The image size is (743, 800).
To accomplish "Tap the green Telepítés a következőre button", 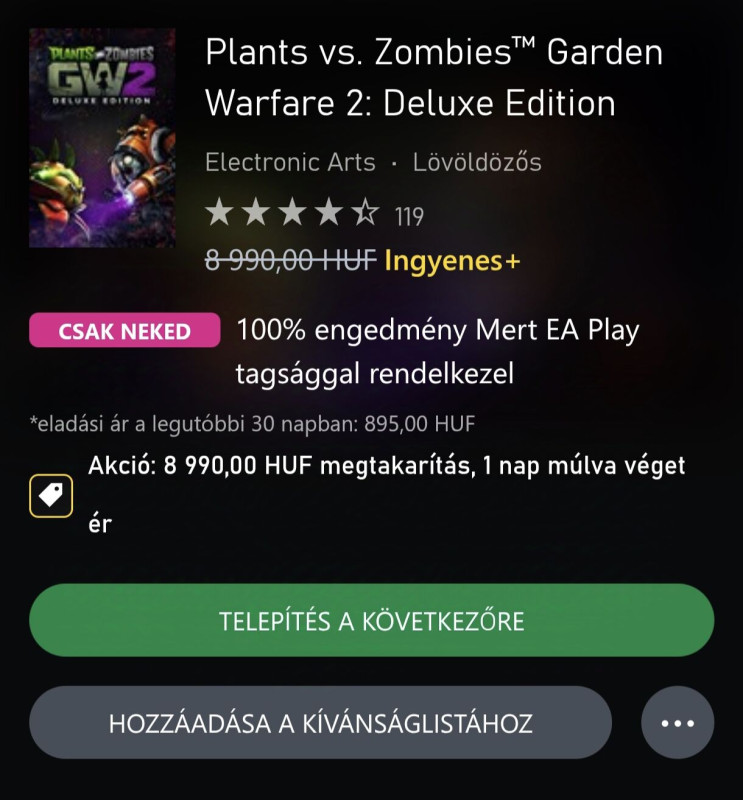I will coord(371,620).
